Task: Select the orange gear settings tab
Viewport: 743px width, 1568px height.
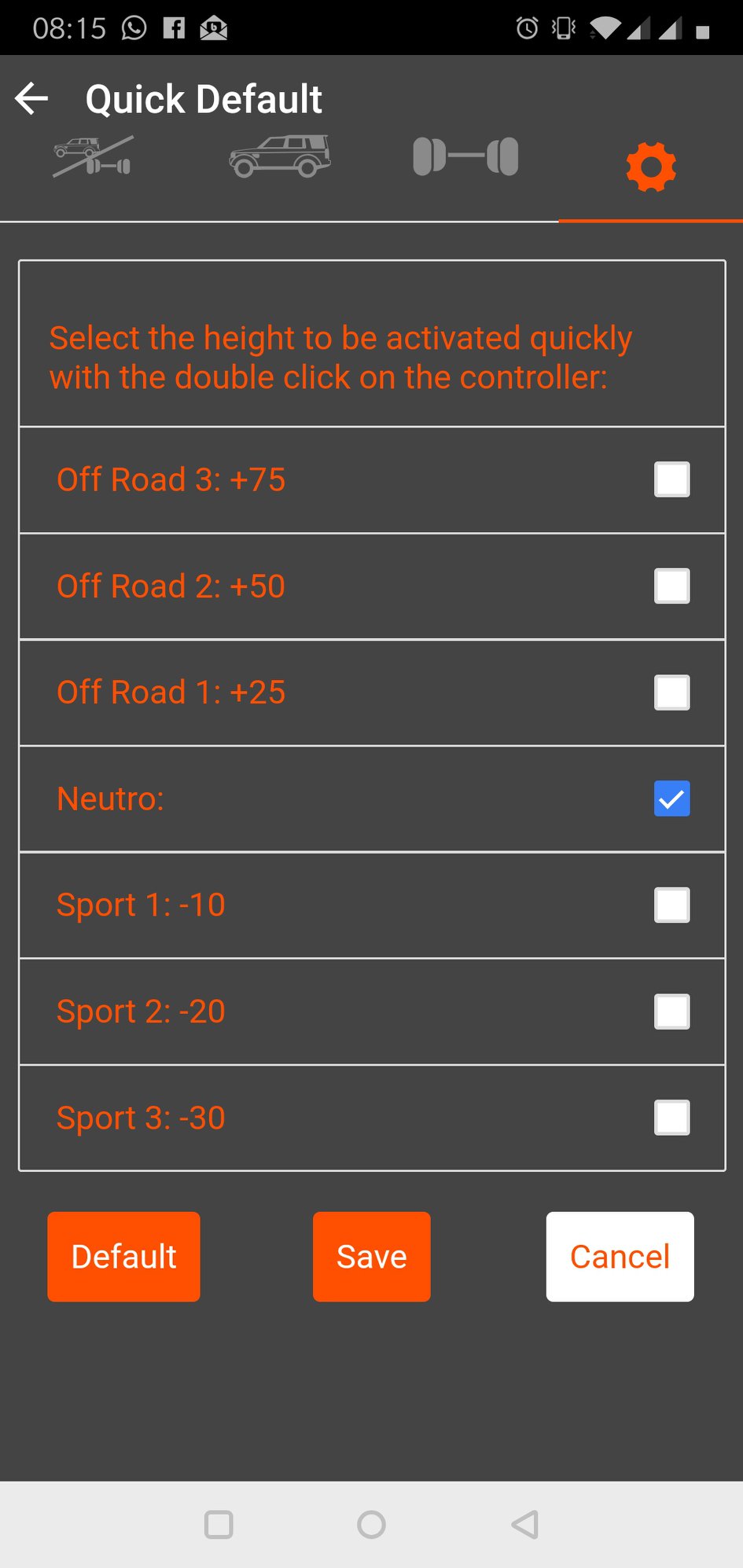Action: [x=651, y=167]
